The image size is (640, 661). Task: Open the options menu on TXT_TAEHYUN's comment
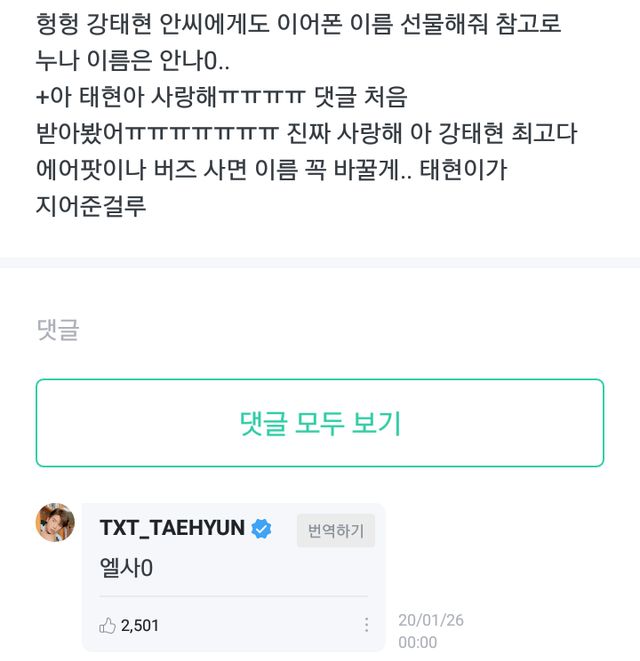(366, 625)
